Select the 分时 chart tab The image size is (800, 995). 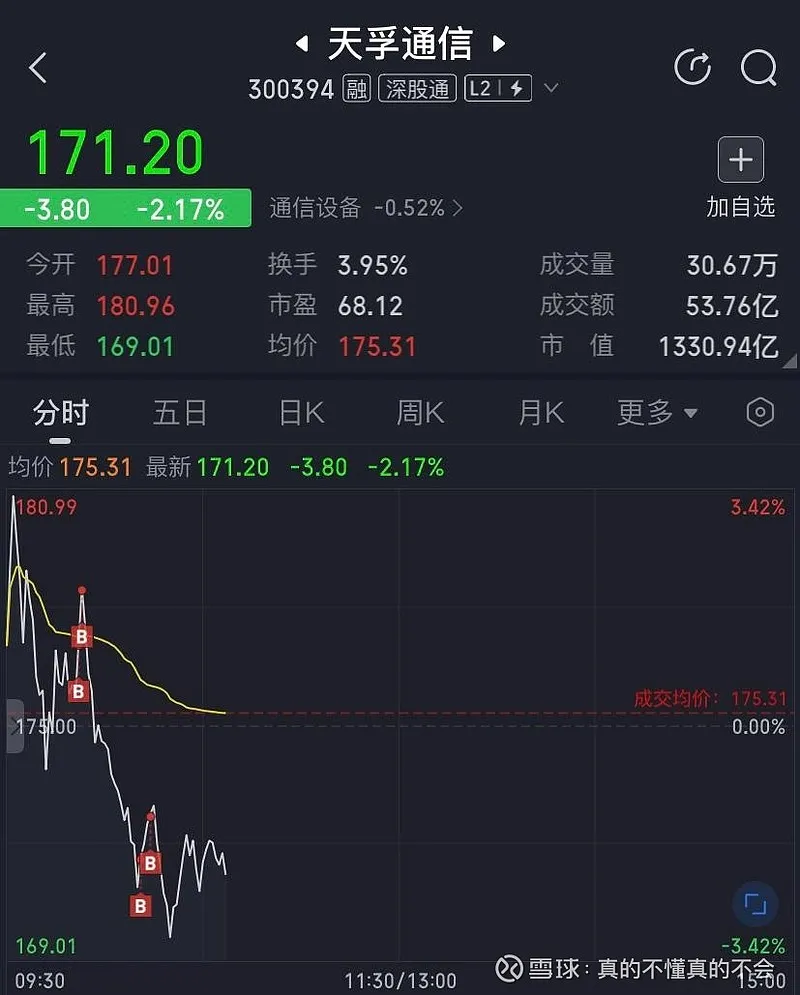61,412
